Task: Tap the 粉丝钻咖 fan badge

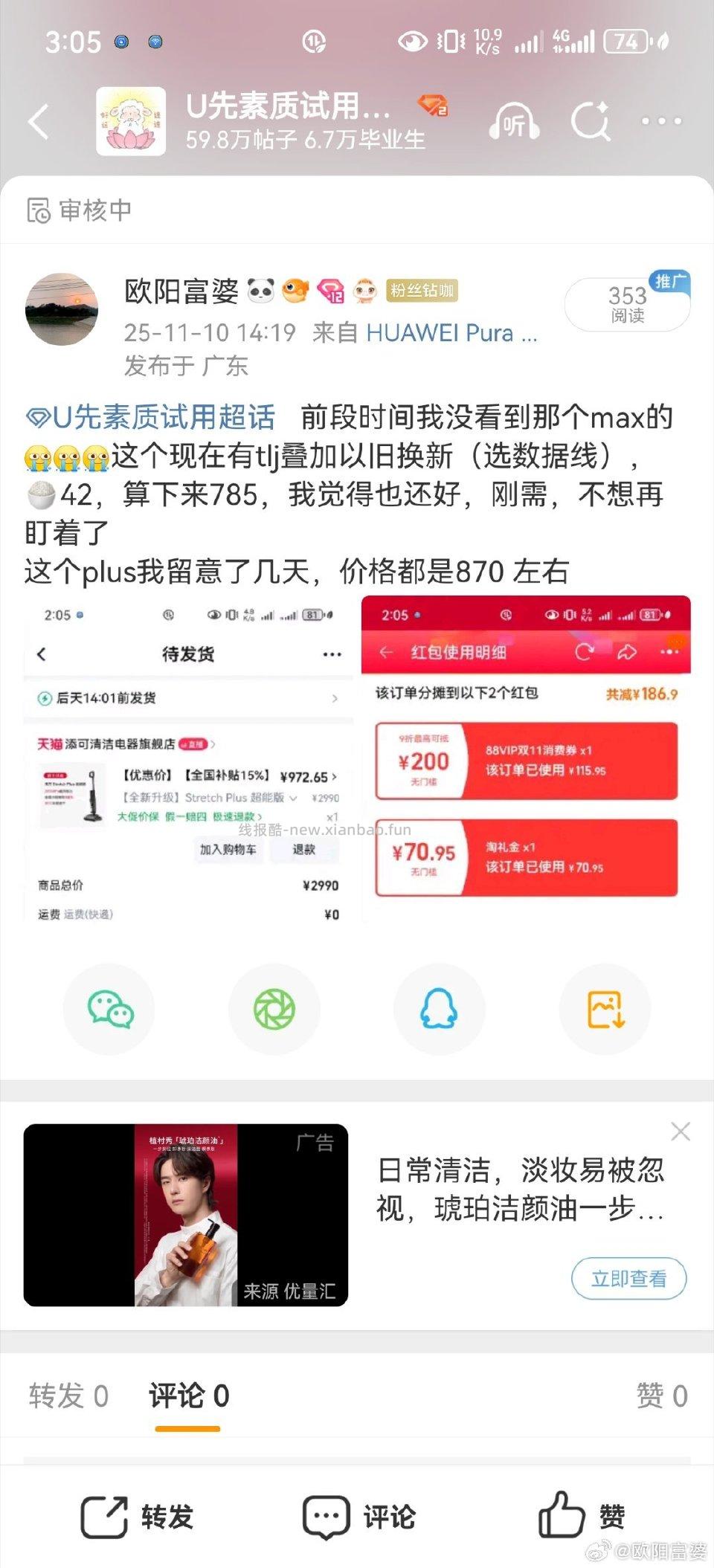Action: click(x=421, y=291)
